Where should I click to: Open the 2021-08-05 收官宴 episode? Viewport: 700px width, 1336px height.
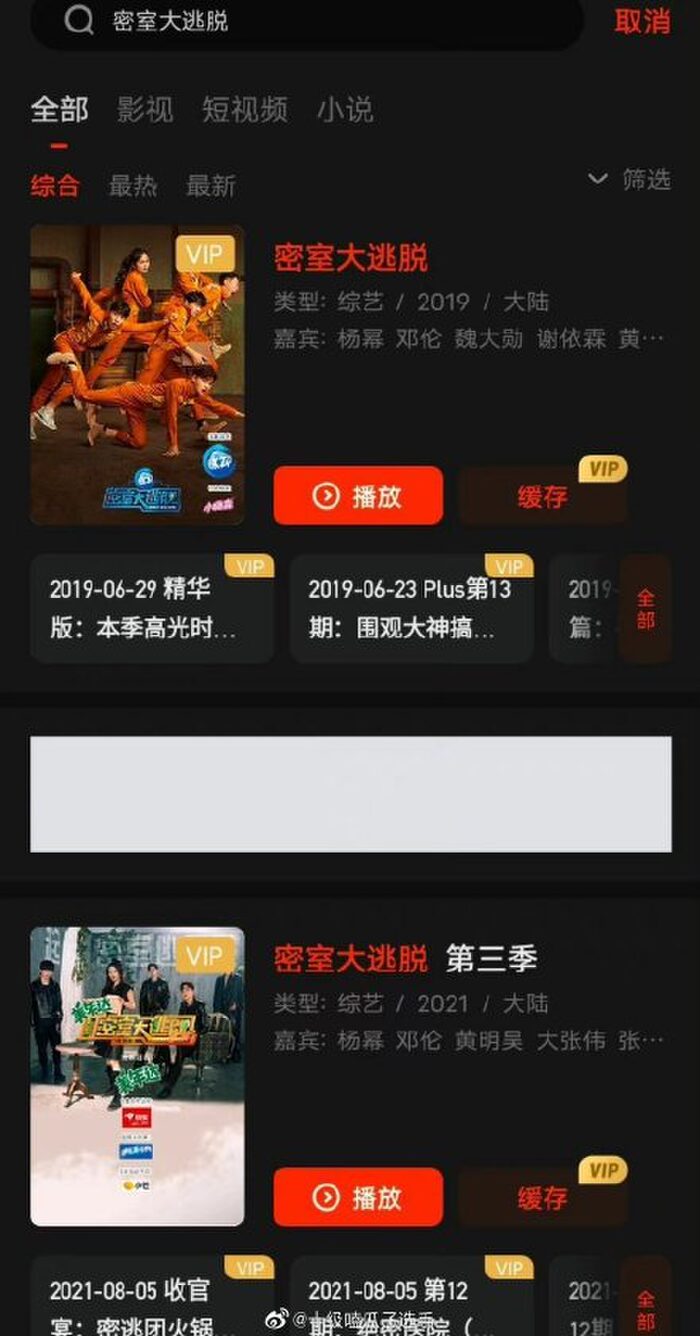point(151,1300)
